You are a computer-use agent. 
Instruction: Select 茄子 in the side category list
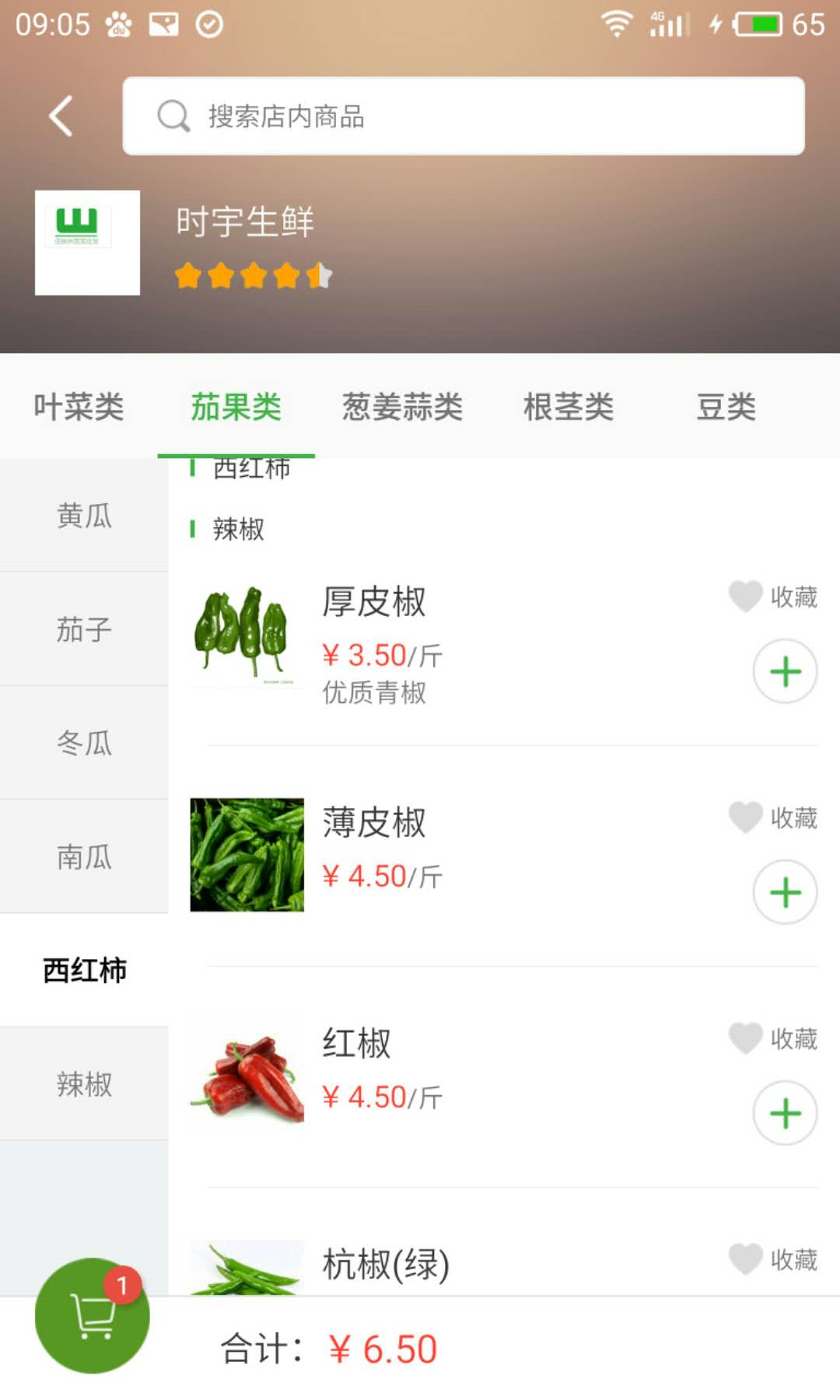(x=84, y=628)
